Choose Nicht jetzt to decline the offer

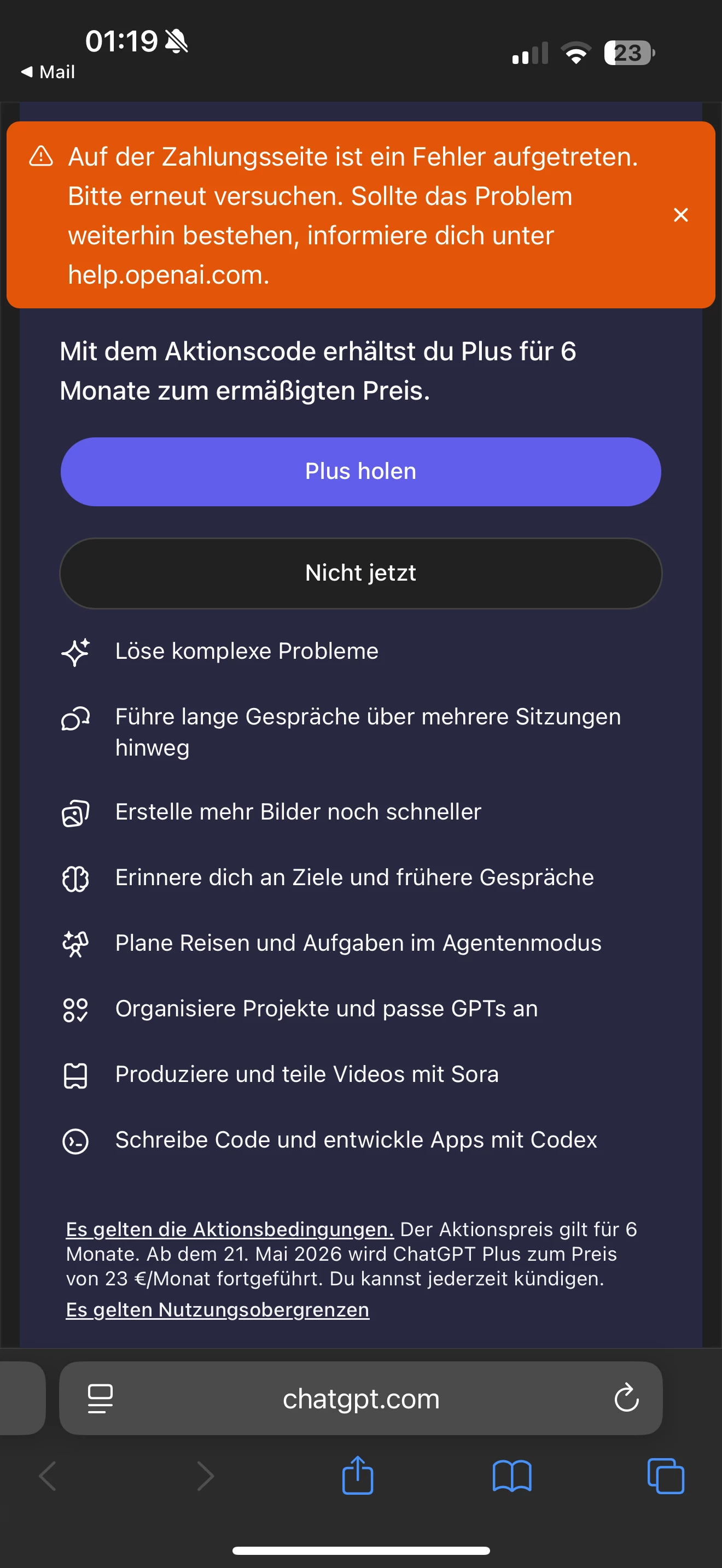click(x=360, y=573)
